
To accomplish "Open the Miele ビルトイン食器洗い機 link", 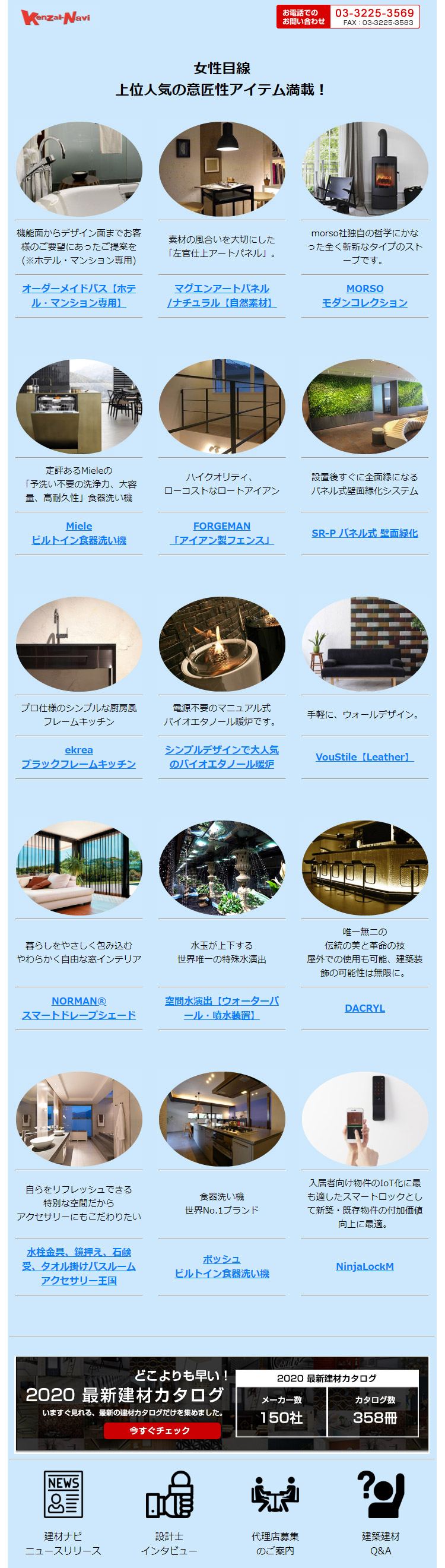I will pos(79,533).
